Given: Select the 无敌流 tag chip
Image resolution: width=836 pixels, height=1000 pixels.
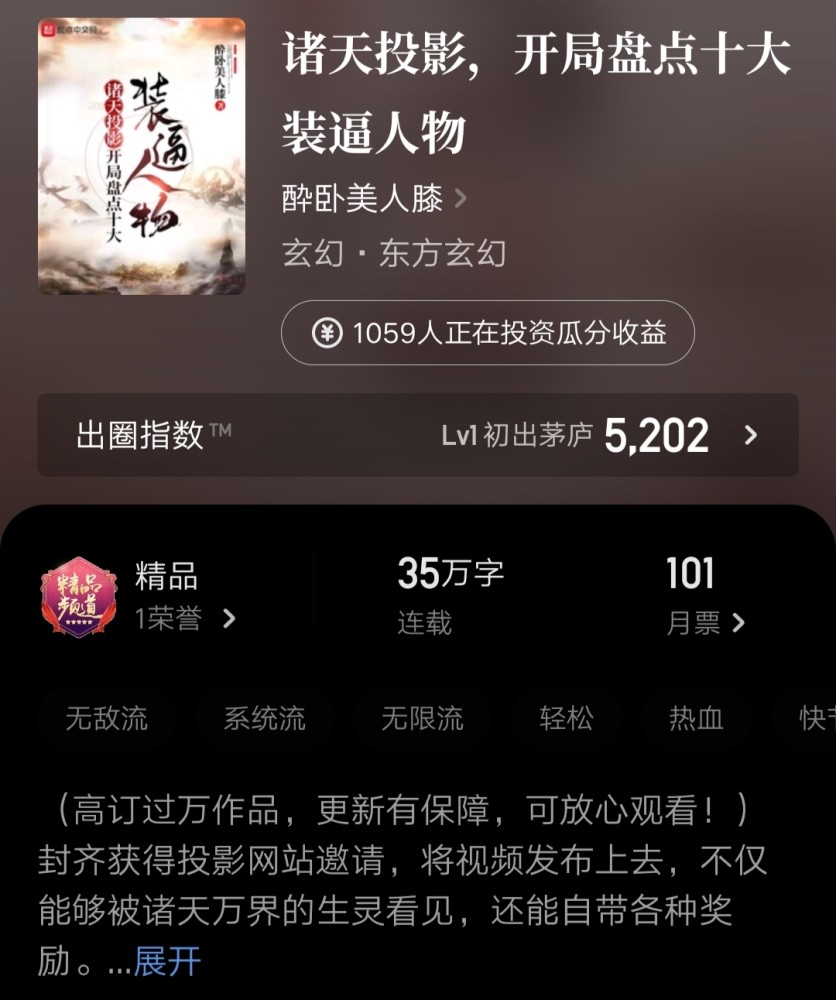Looking at the screenshot, I should click(106, 718).
